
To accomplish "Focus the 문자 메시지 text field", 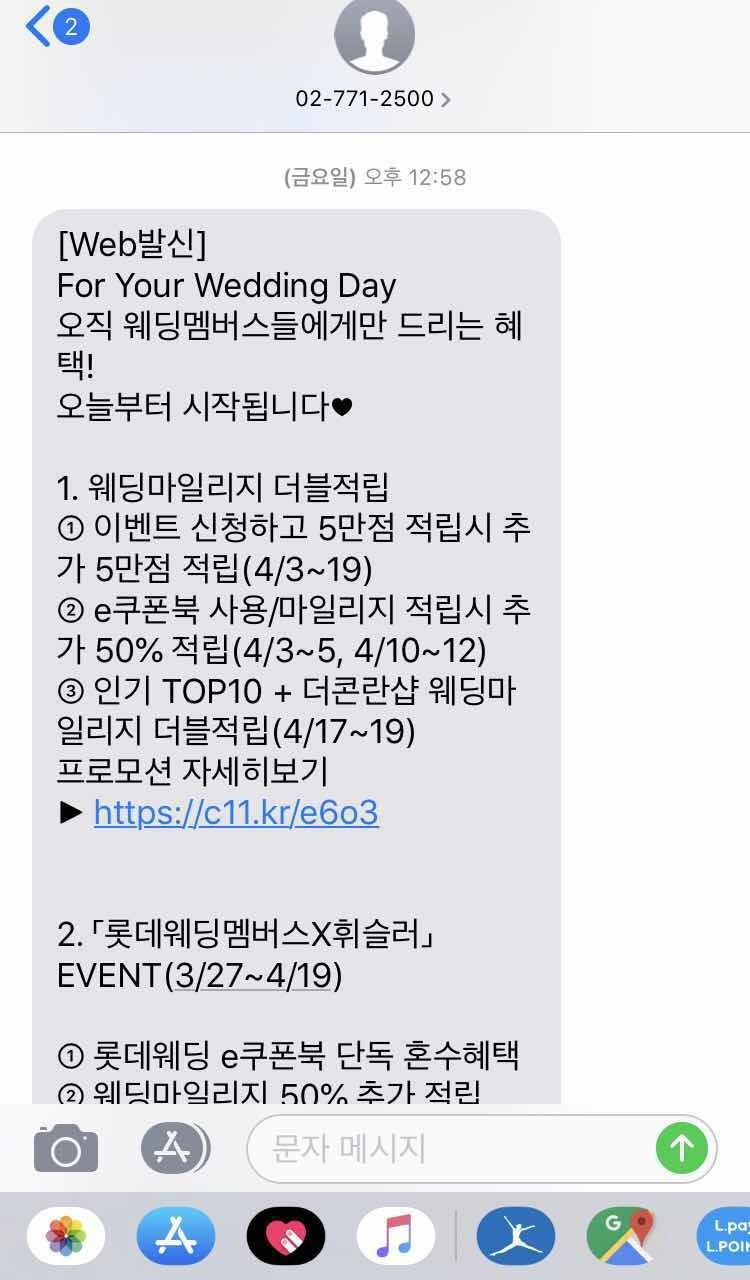I will (450, 1148).
